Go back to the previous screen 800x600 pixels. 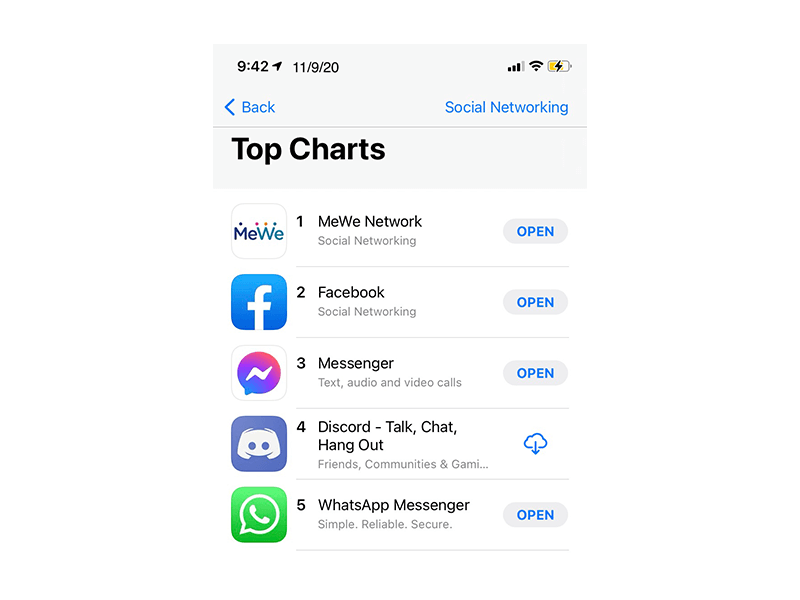point(250,107)
